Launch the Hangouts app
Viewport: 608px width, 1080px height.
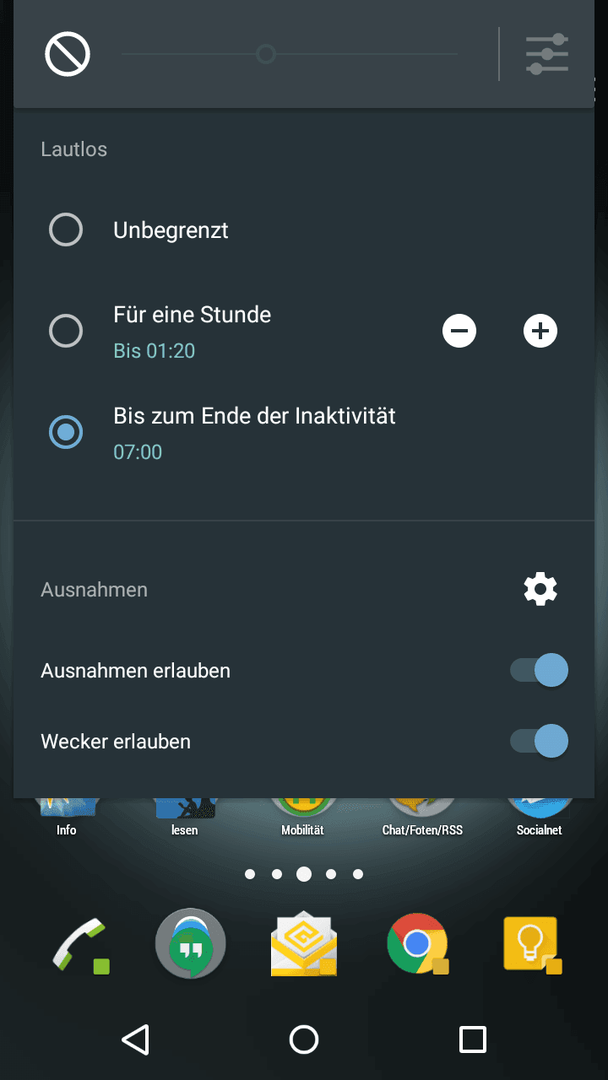pyautogui.click(x=190, y=943)
